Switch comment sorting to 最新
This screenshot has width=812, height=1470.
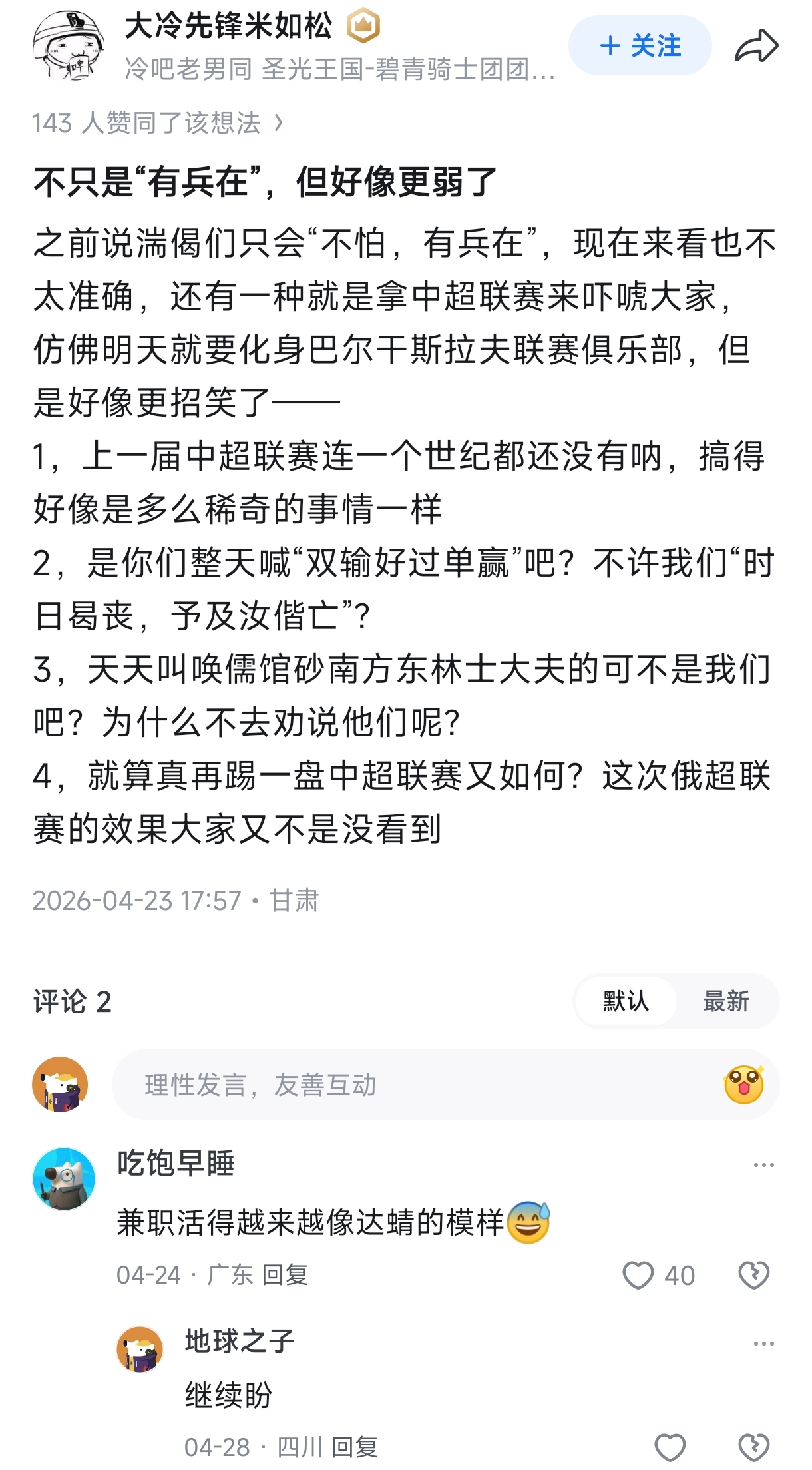pyautogui.click(x=726, y=1001)
